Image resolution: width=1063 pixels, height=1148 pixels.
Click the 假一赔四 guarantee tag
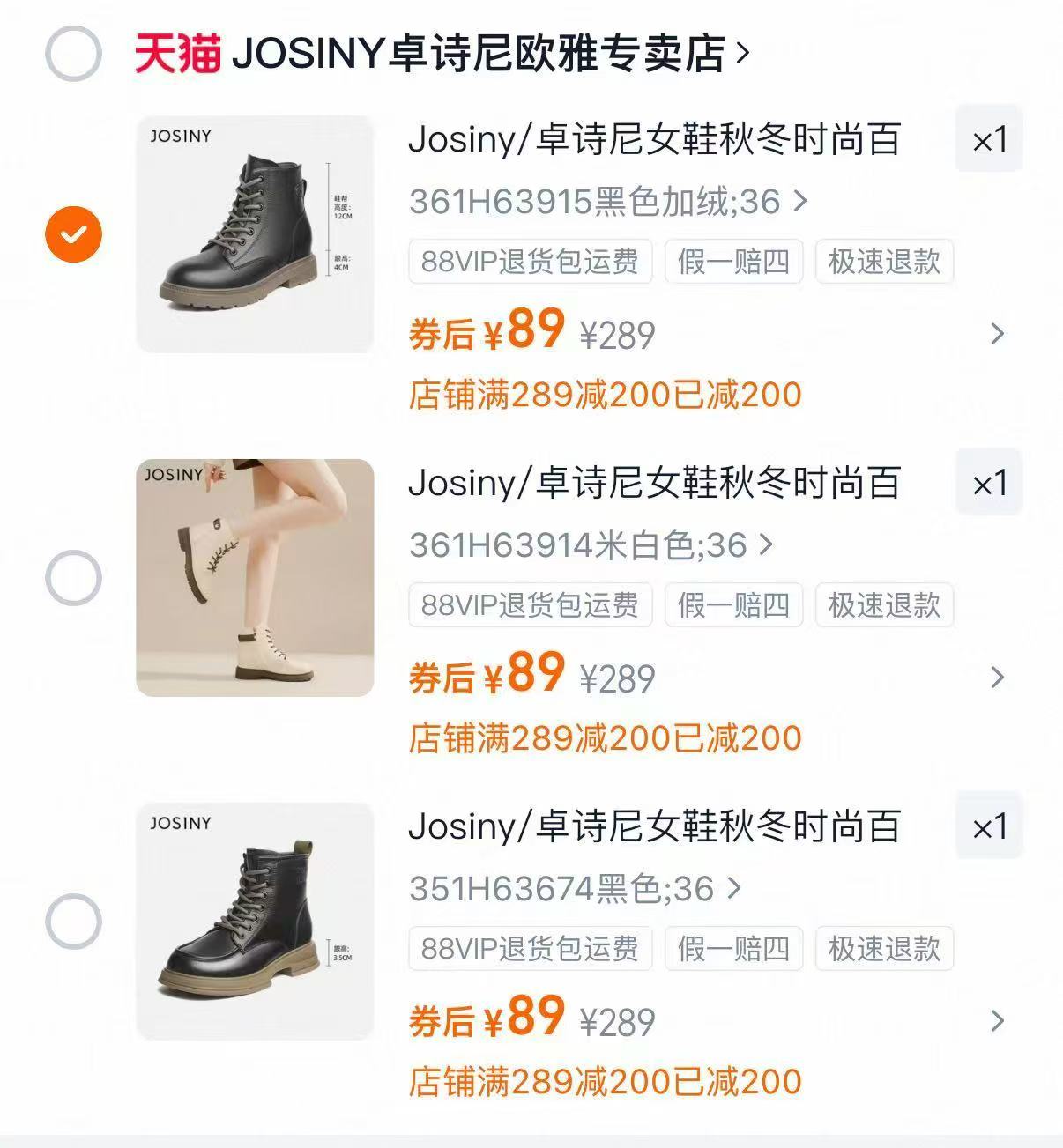734,263
